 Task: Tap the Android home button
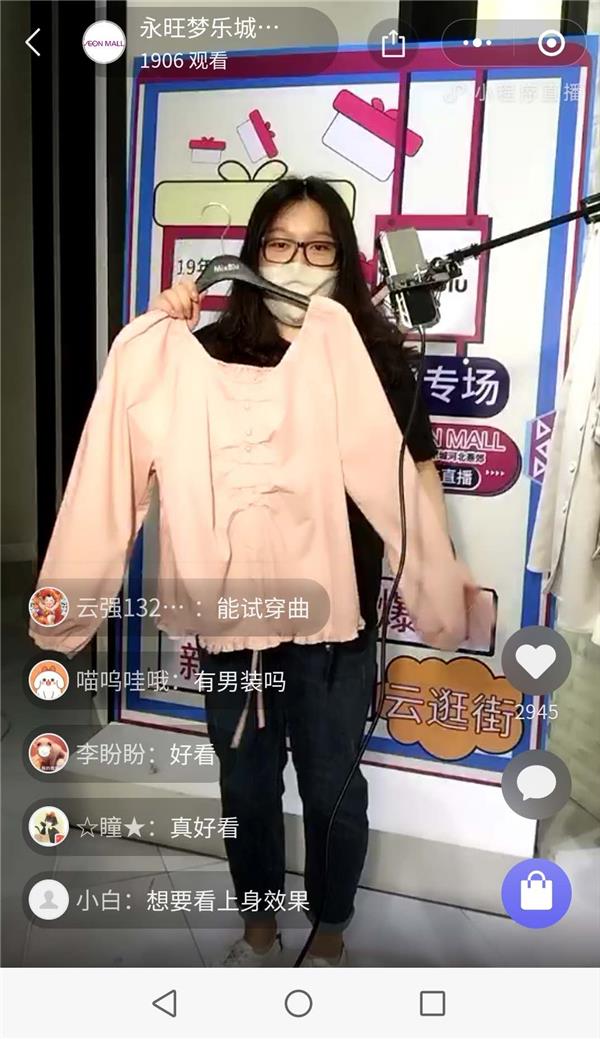[x=298, y=1003]
